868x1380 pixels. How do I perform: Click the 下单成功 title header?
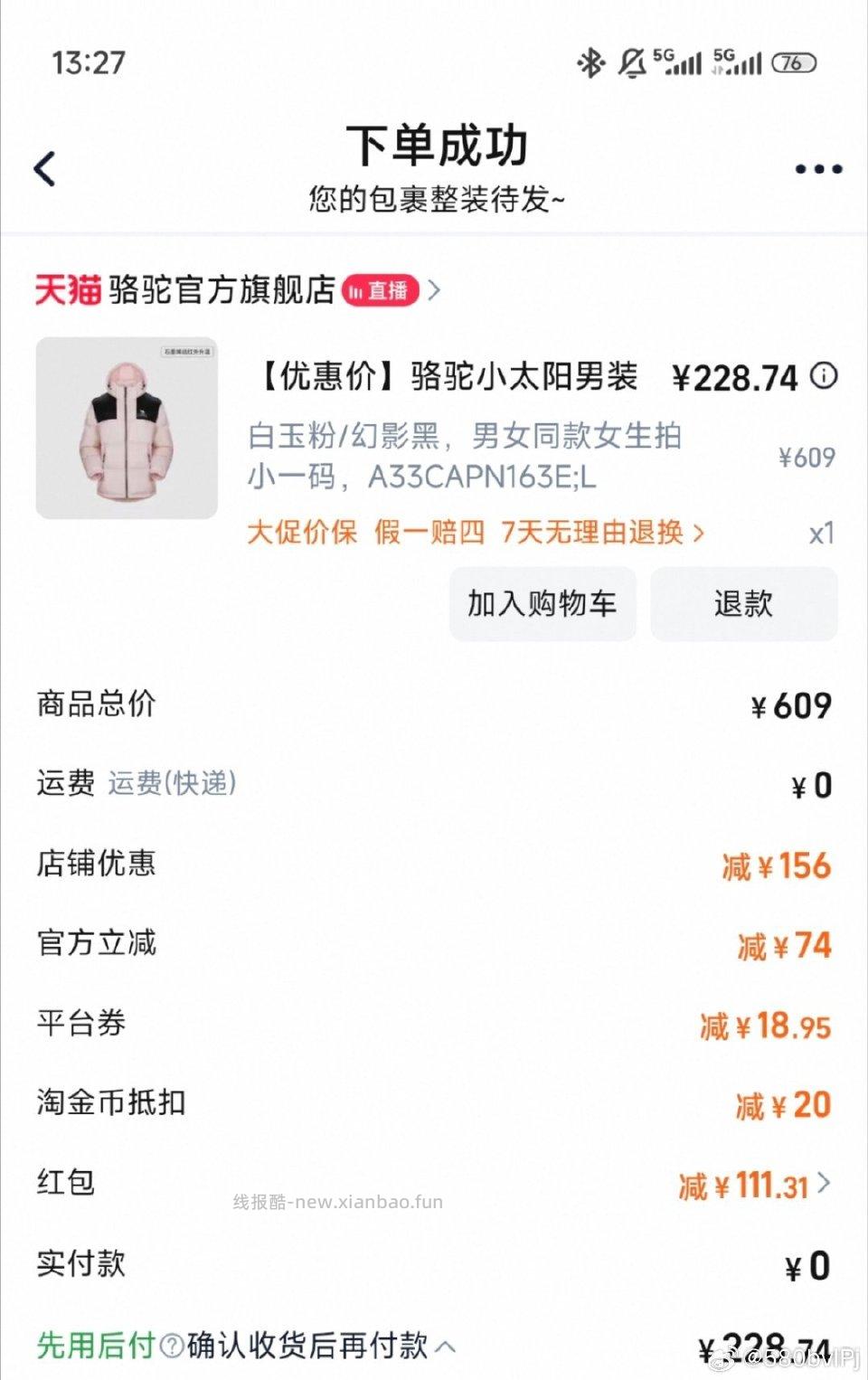(x=434, y=145)
